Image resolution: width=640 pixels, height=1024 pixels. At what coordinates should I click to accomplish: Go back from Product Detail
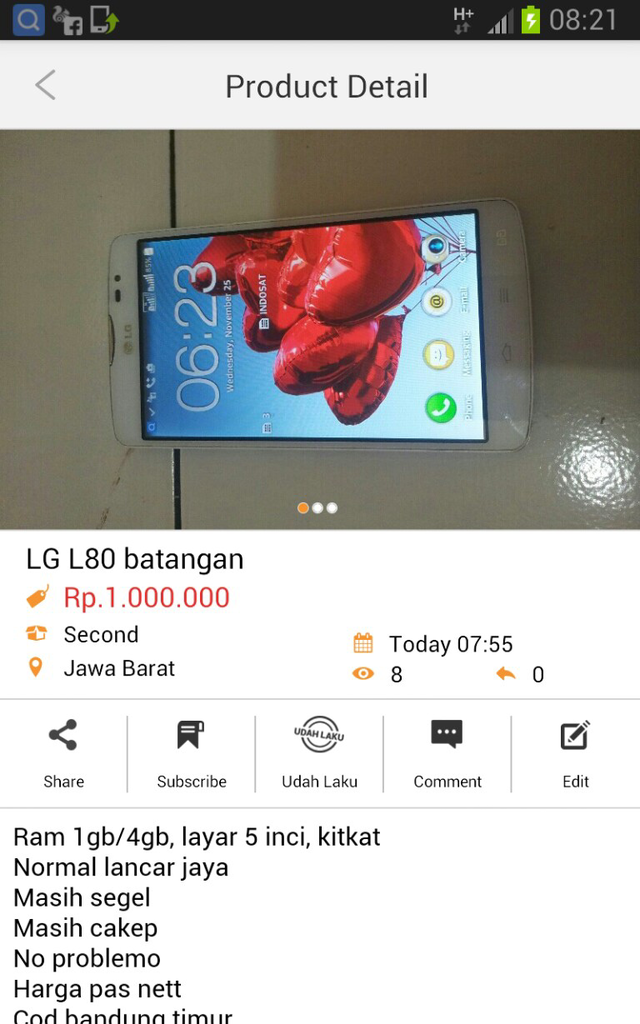[45, 86]
